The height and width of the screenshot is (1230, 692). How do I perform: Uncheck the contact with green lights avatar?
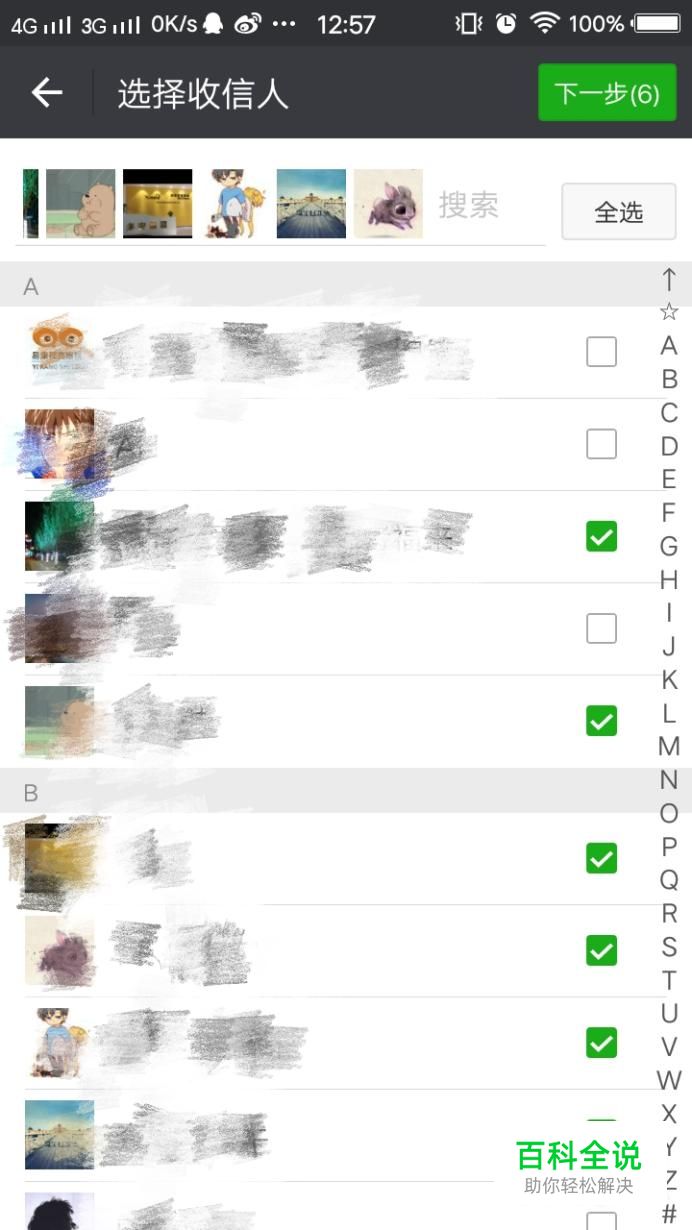[601, 536]
